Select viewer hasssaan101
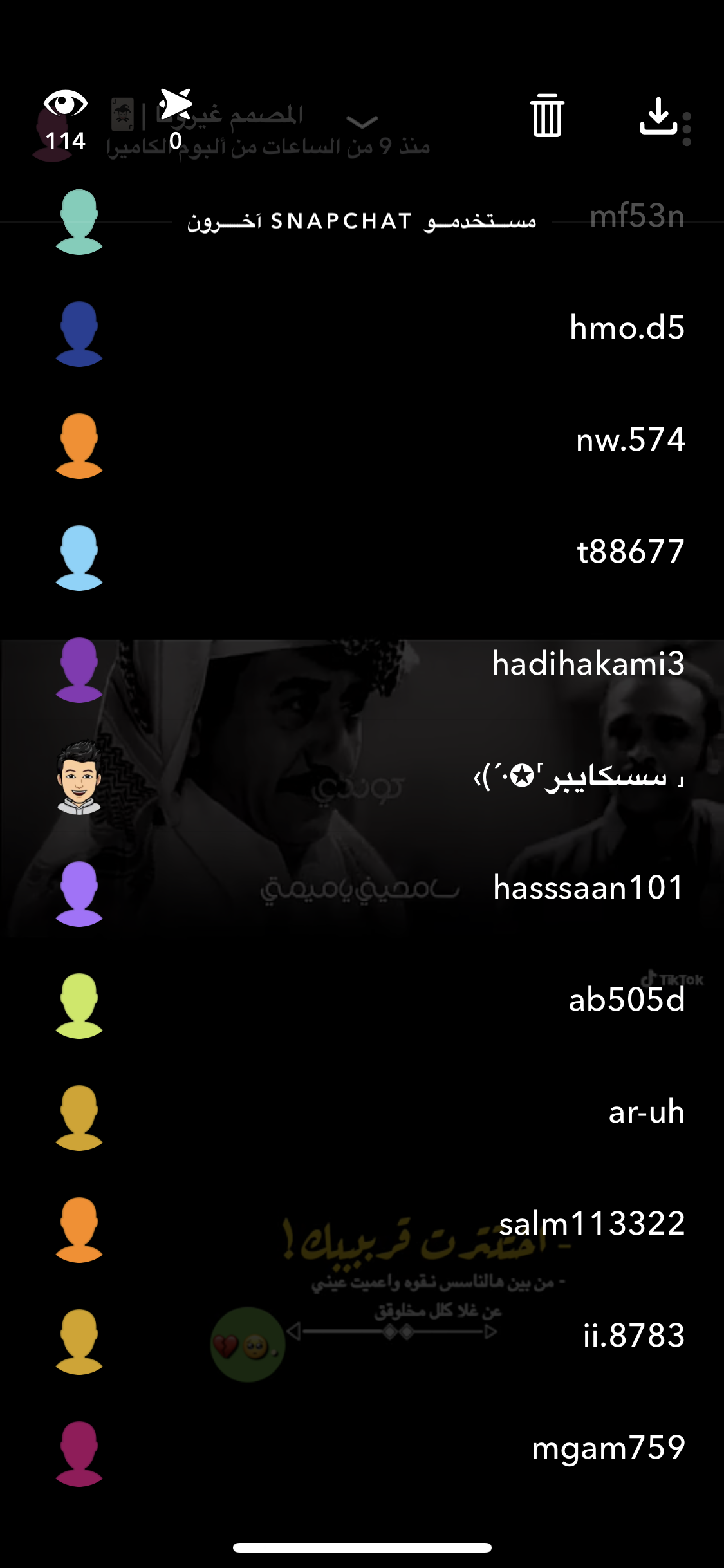This screenshot has width=724, height=1568. 587,888
